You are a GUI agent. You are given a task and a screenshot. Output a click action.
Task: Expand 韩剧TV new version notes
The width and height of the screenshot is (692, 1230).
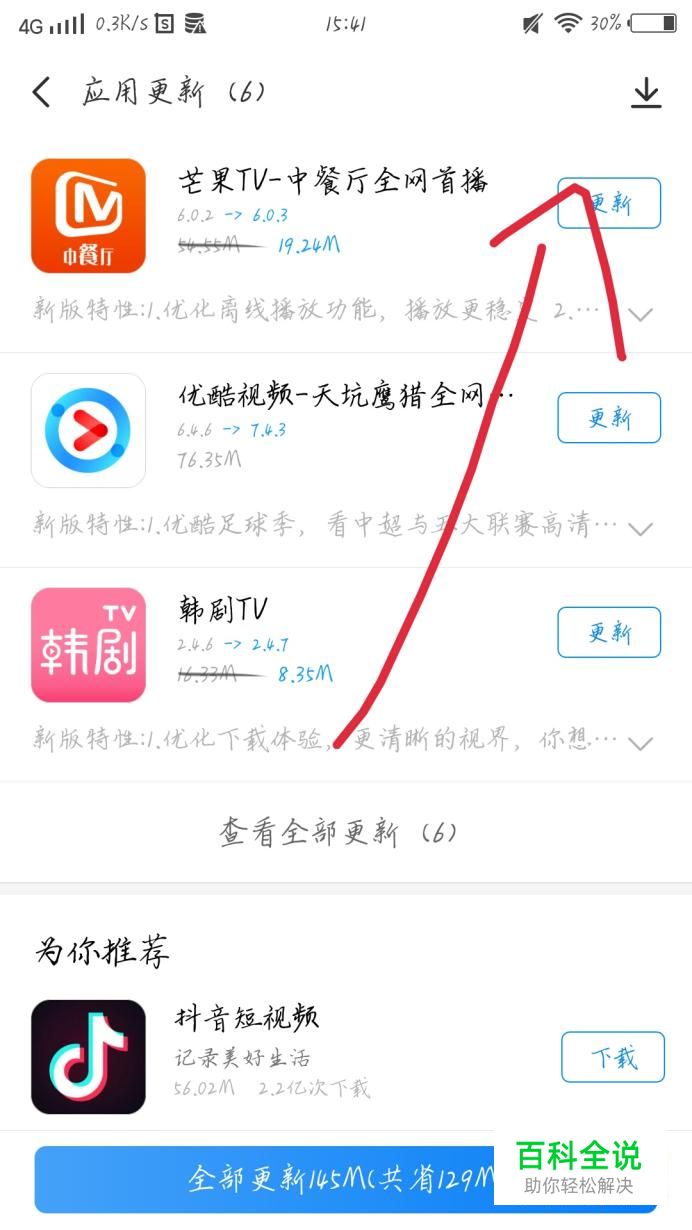tap(640, 743)
